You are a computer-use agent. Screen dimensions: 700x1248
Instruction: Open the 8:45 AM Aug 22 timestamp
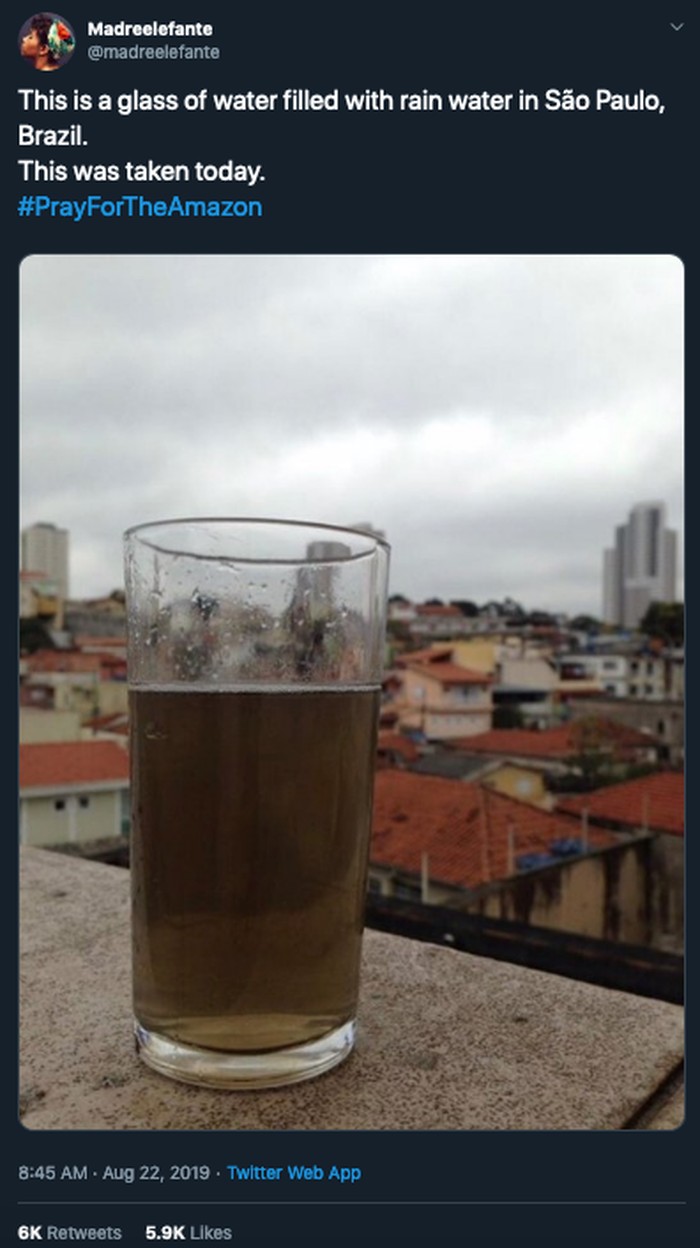point(114,1173)
